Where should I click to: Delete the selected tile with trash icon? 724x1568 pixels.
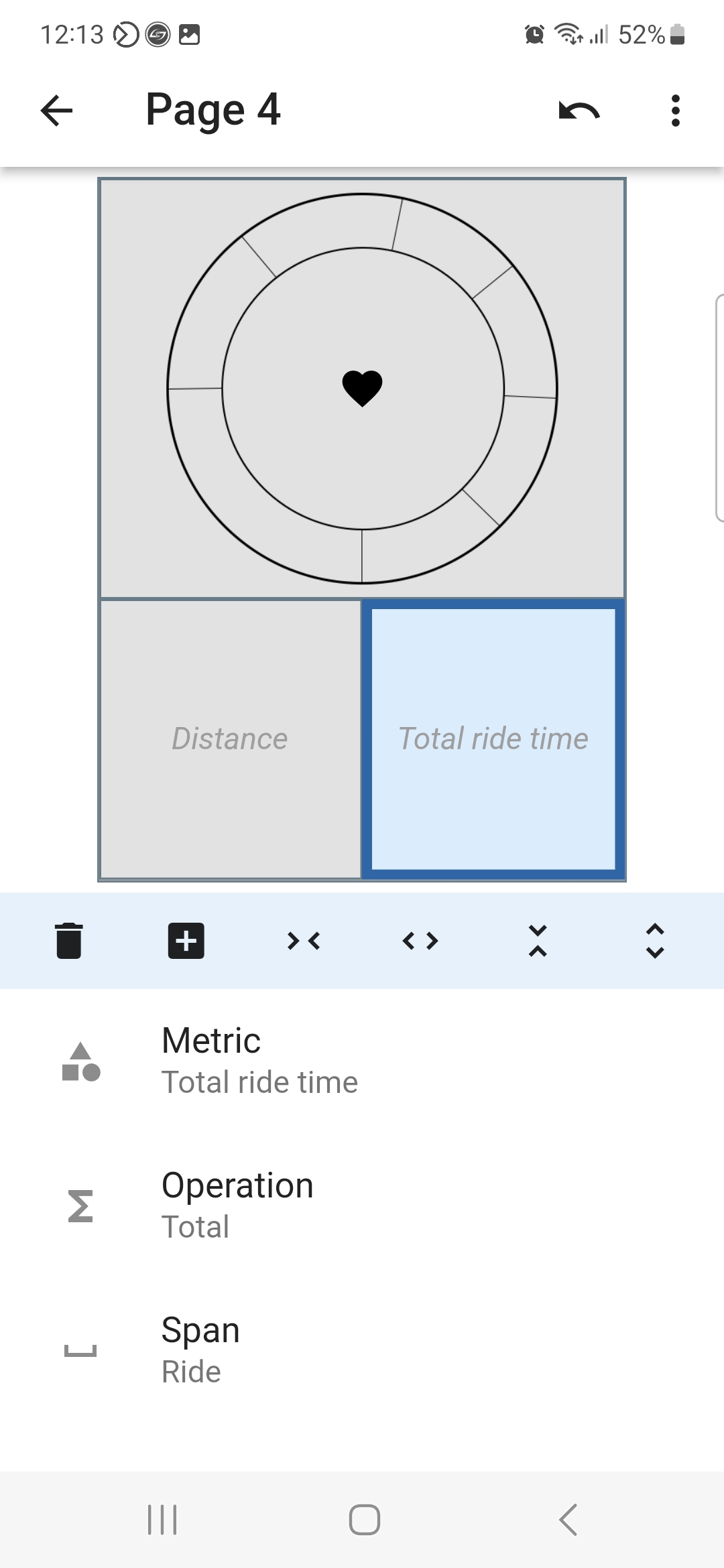pyautogui.click(x=69, y=941)
